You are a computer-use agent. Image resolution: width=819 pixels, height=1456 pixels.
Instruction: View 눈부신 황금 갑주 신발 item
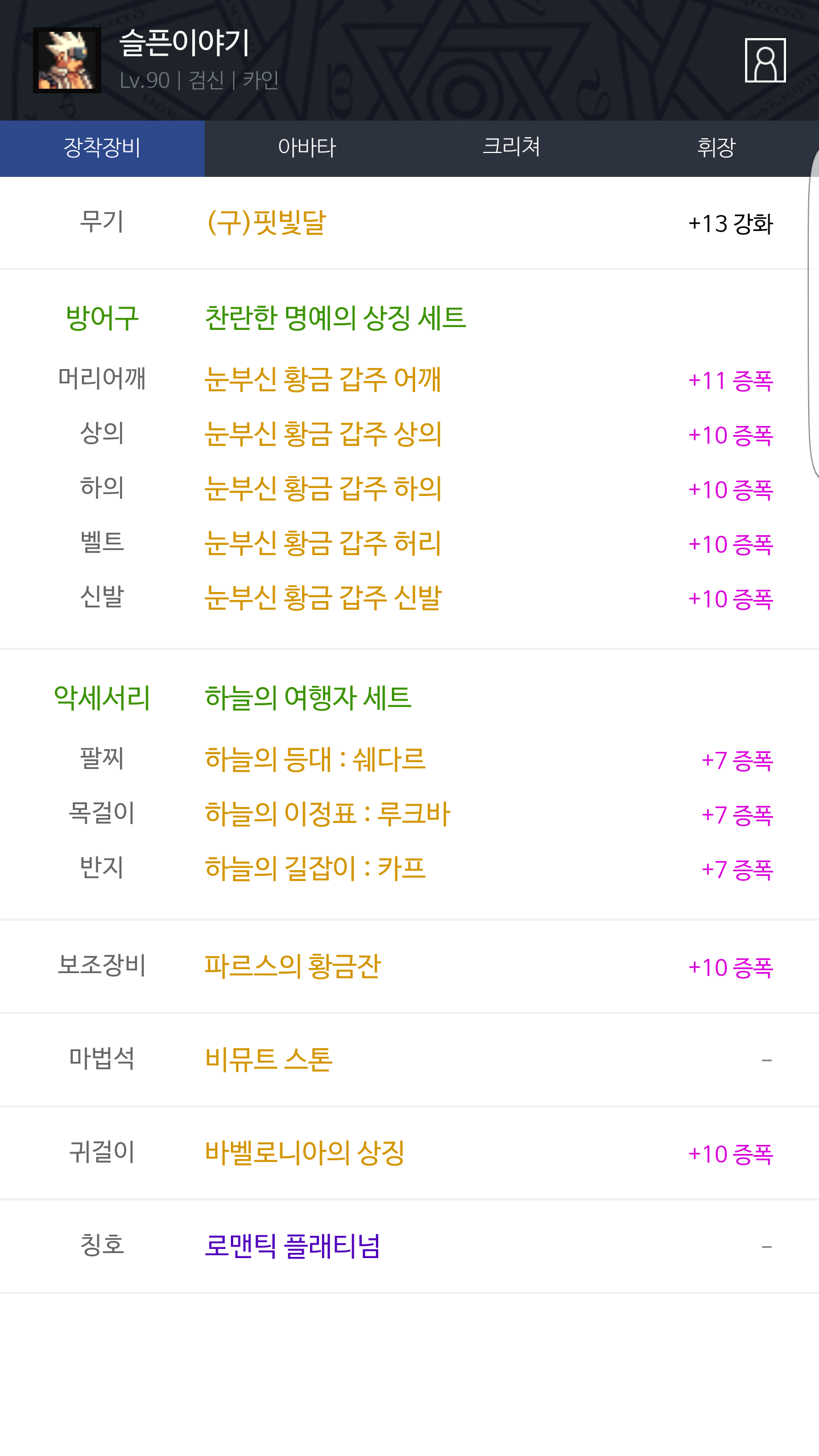[x=322, y=598]
